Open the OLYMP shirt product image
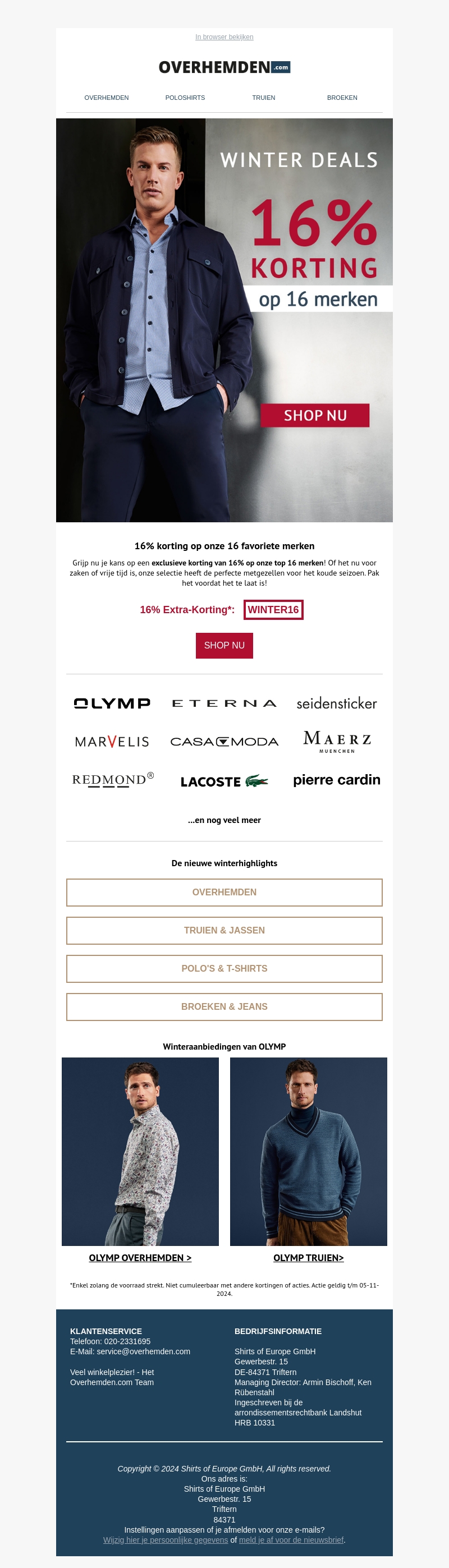The width and height of the screenshot is (449, 1568). (140, 1151)
